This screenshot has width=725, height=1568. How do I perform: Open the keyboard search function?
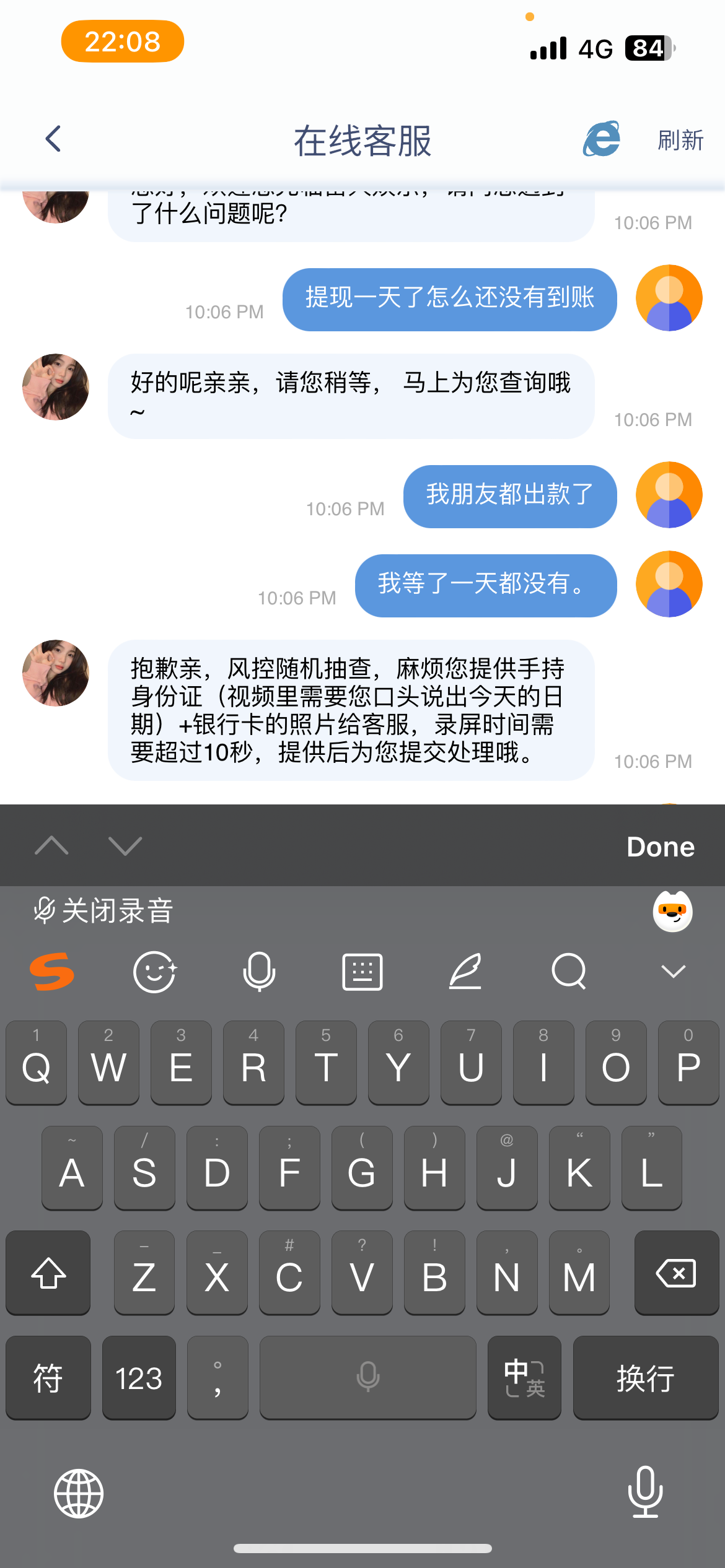point(568,971)
